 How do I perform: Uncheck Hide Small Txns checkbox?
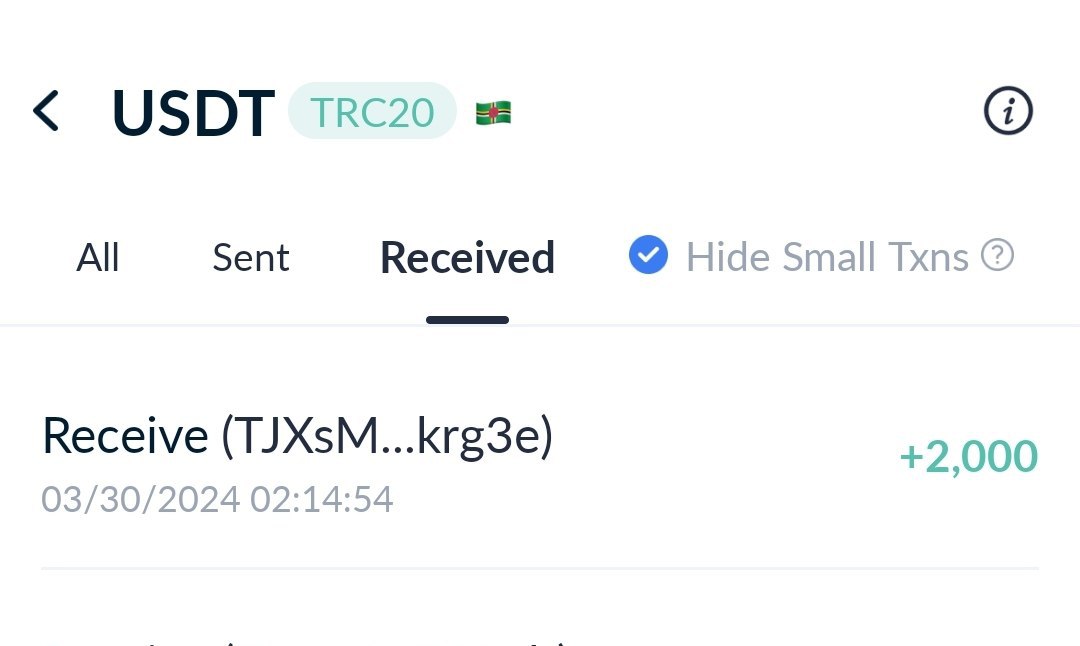click(x=648, y=257)
